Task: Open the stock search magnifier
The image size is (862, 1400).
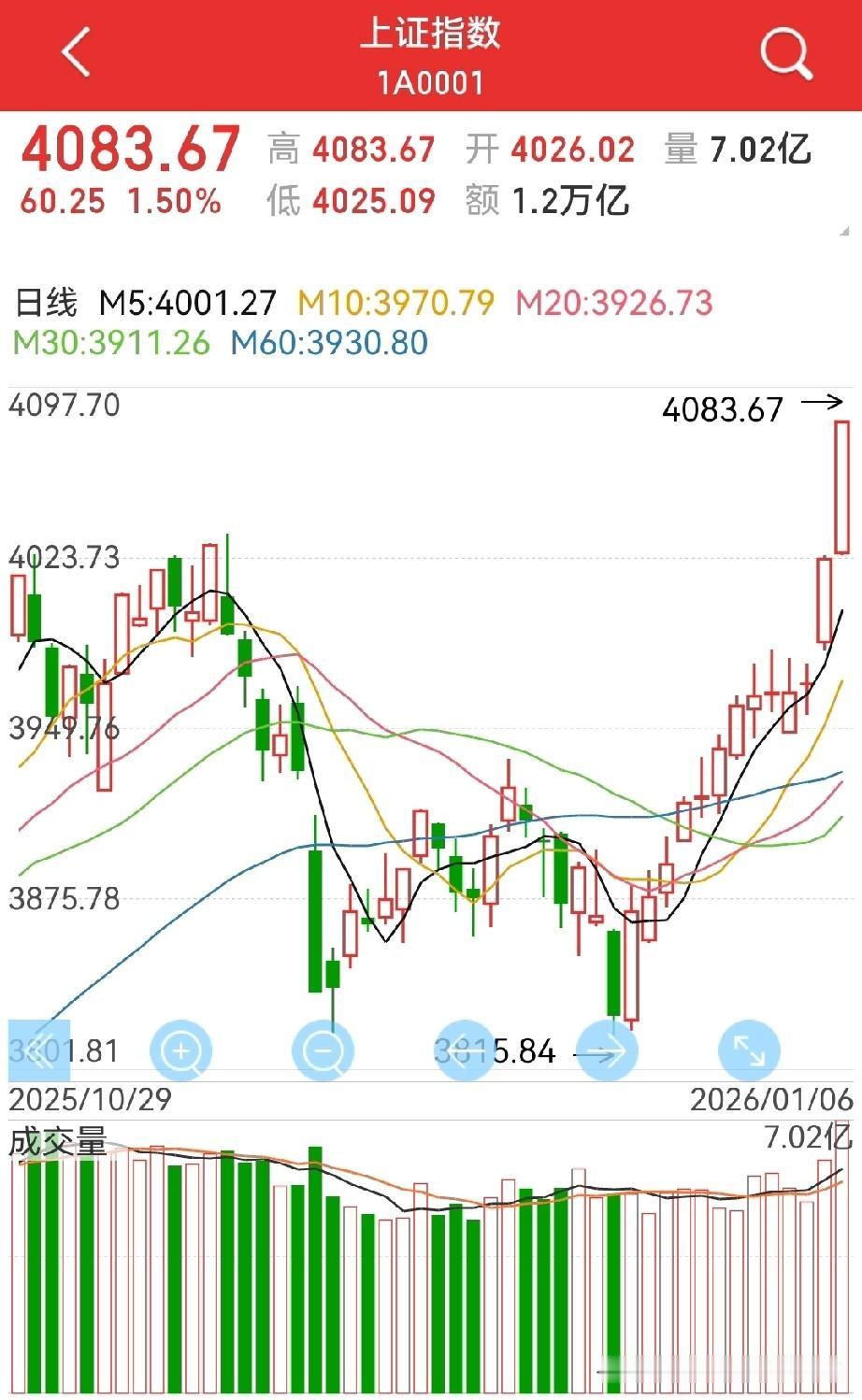Action: (785, 53)
